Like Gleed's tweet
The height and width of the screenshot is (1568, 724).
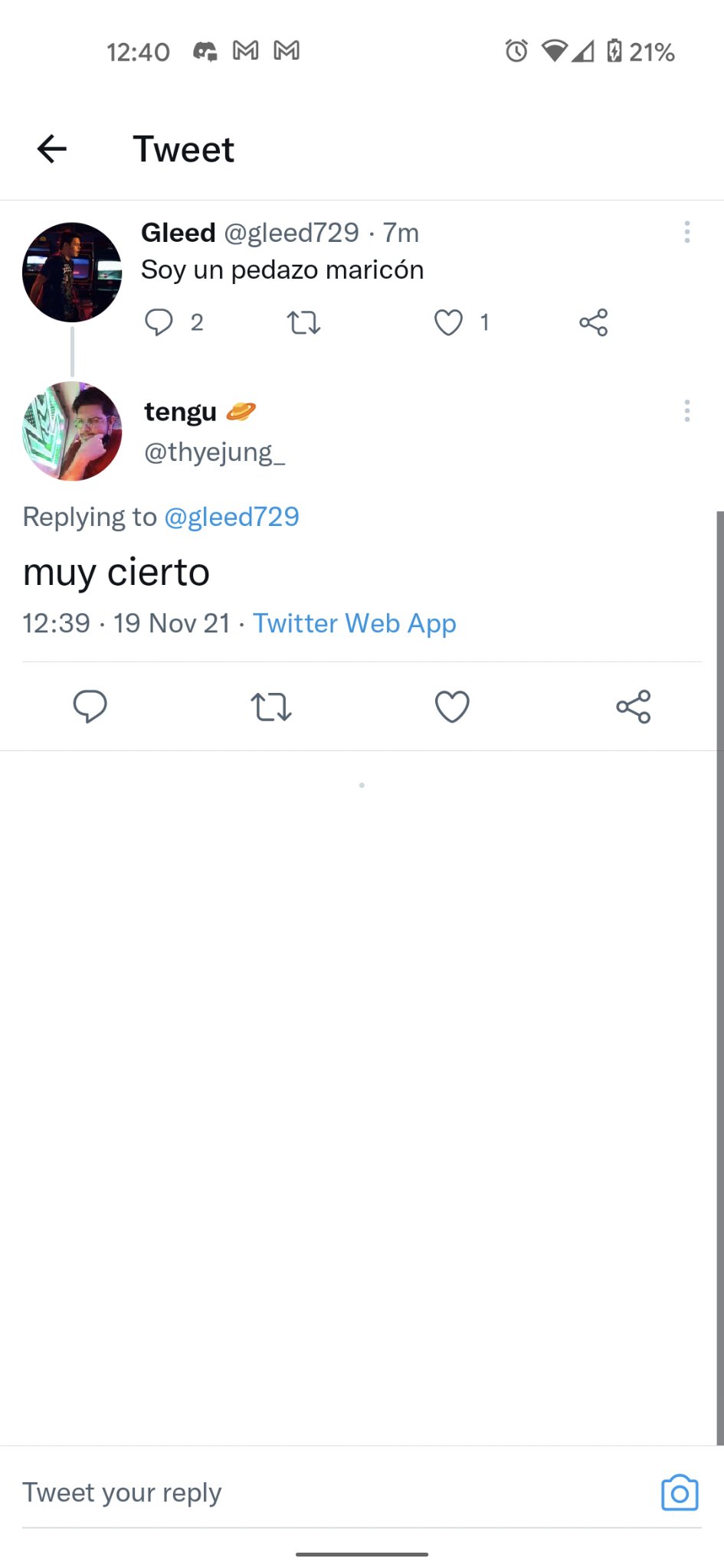(x=449, y=322)
